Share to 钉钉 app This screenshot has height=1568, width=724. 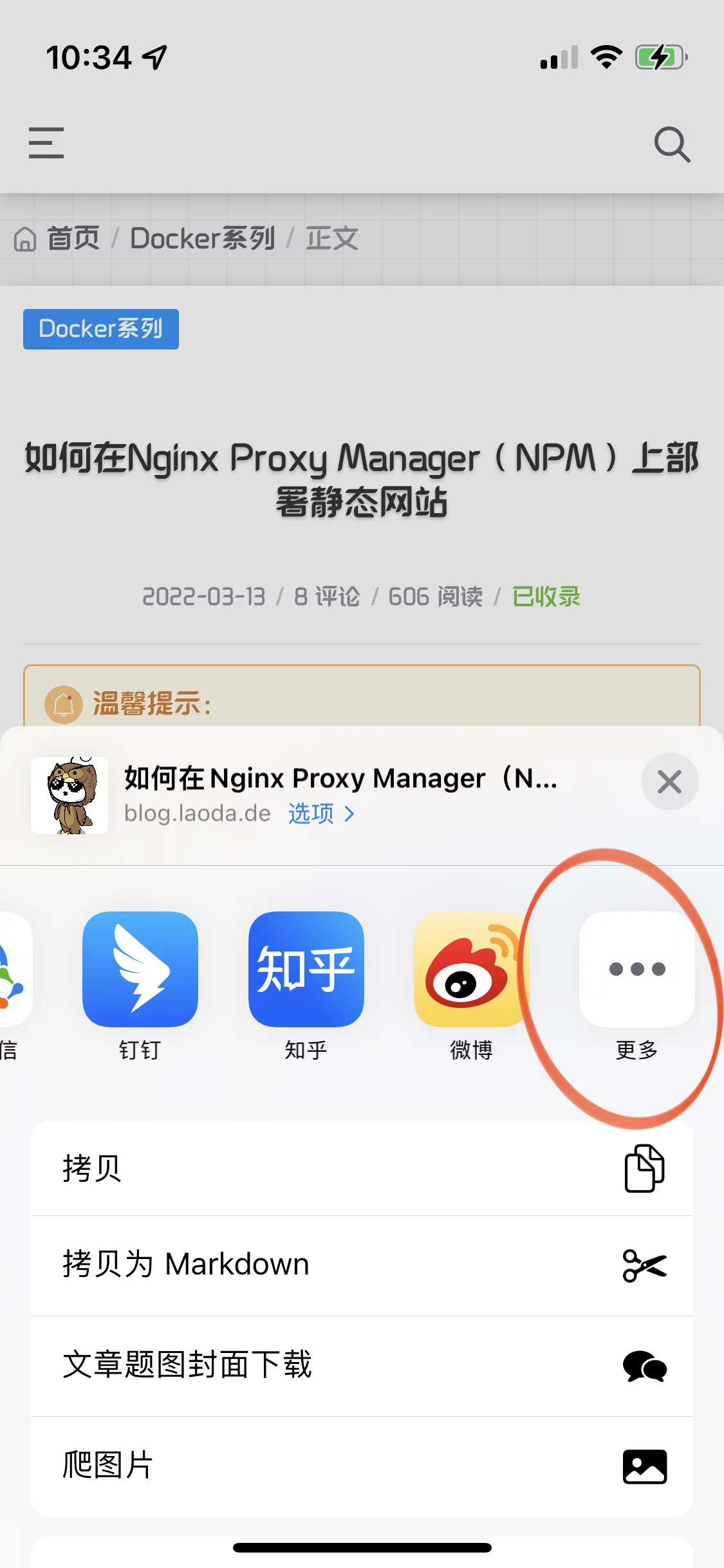point(140,969)
